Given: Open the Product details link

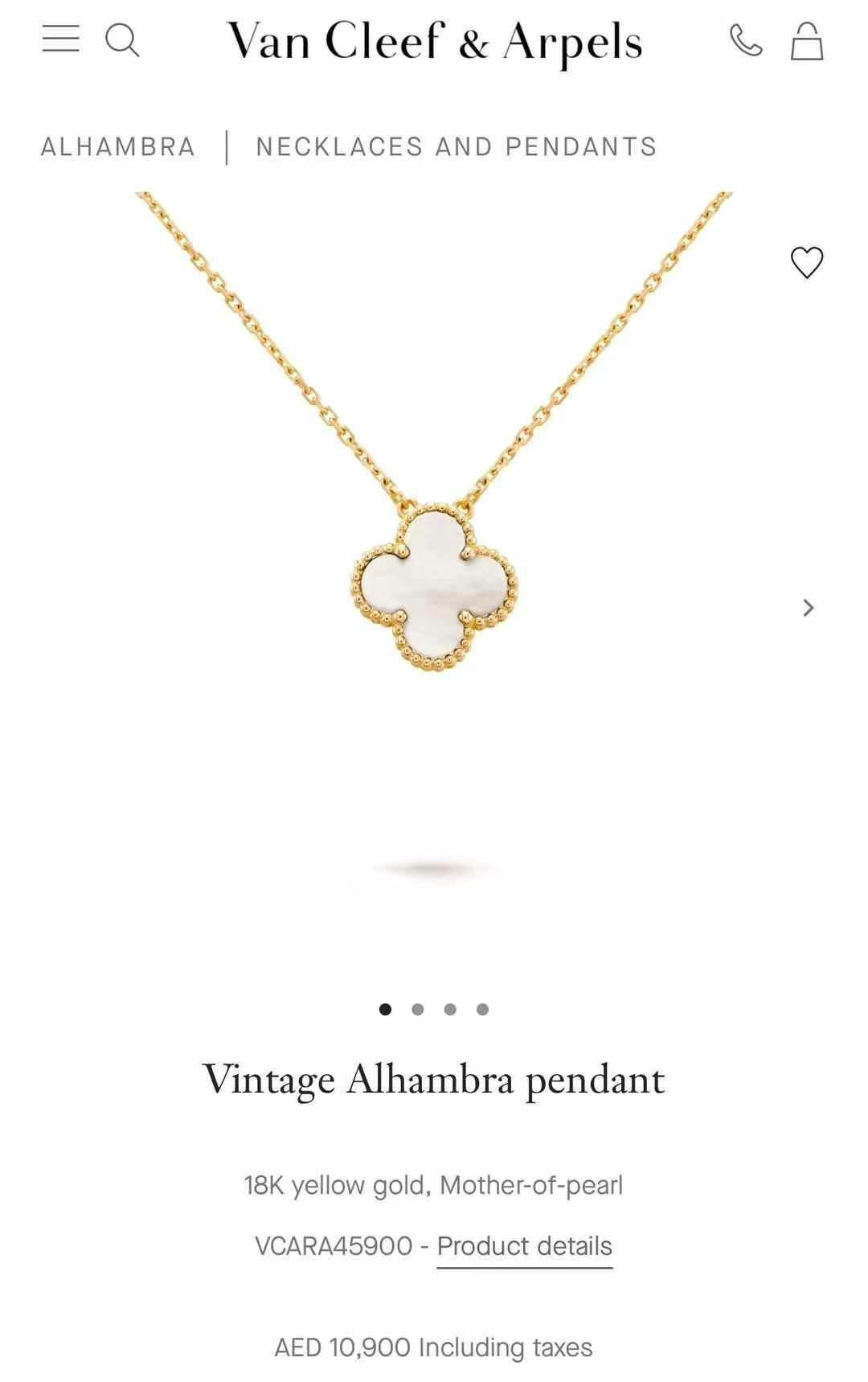Looking at the screenshot, I should pyautogui.click(x=524, y=1246).
